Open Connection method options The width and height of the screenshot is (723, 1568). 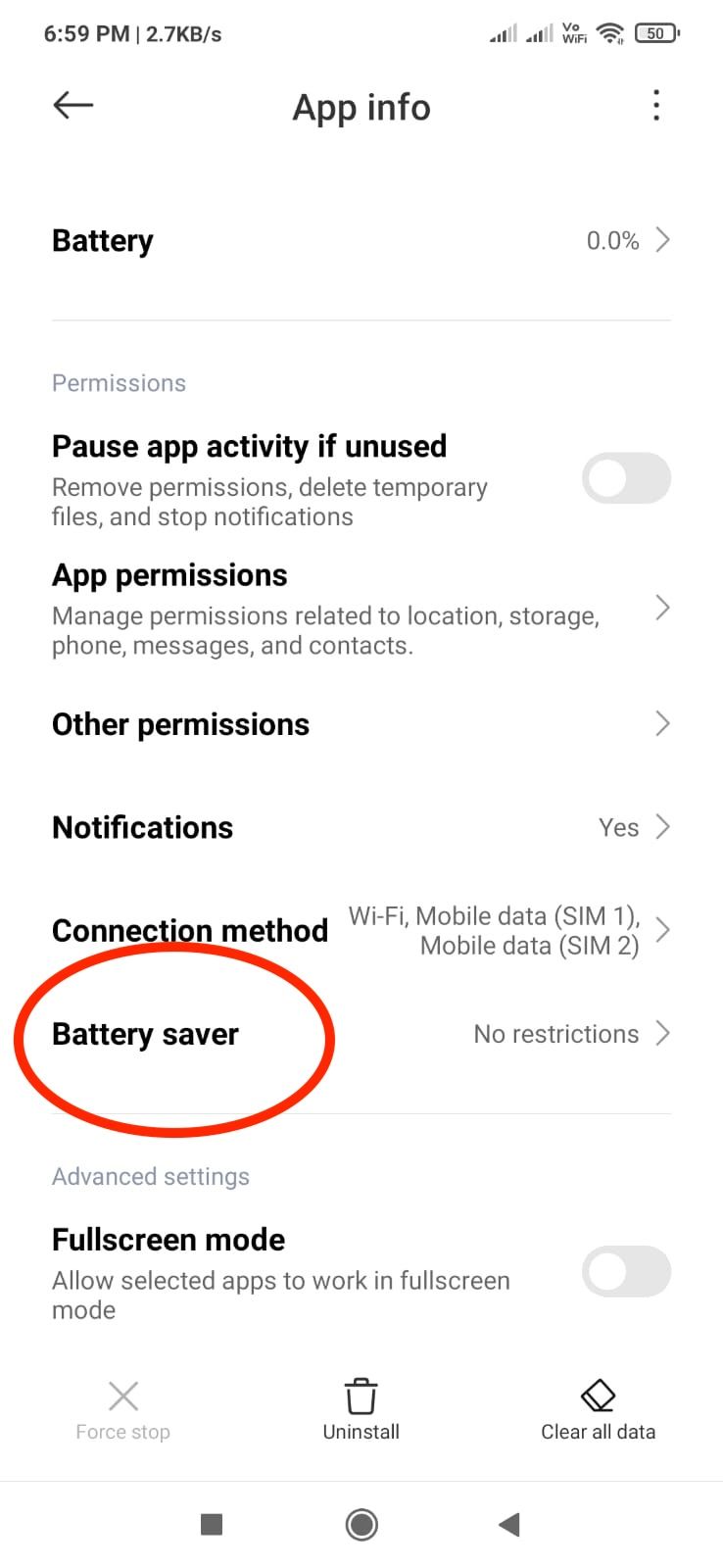[361, 930]
